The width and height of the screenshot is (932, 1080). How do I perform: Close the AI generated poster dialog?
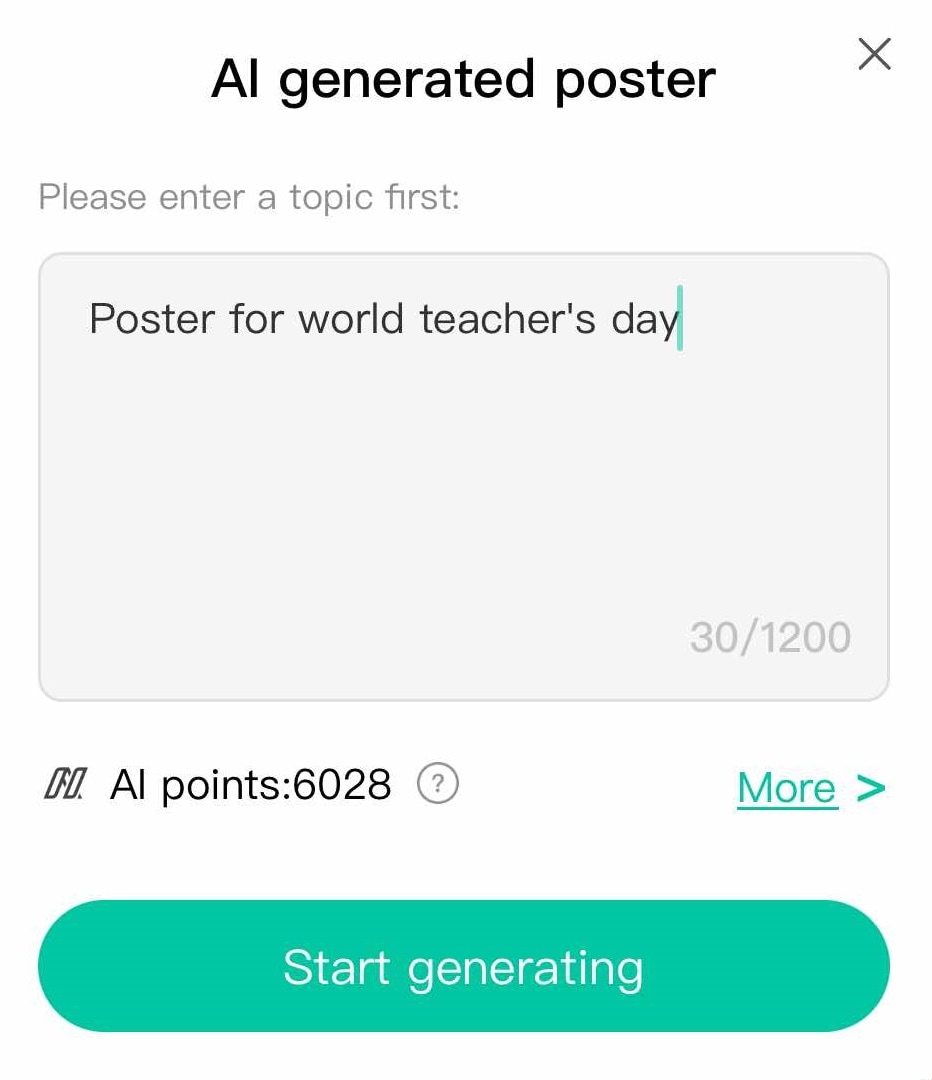click(874, 54)
